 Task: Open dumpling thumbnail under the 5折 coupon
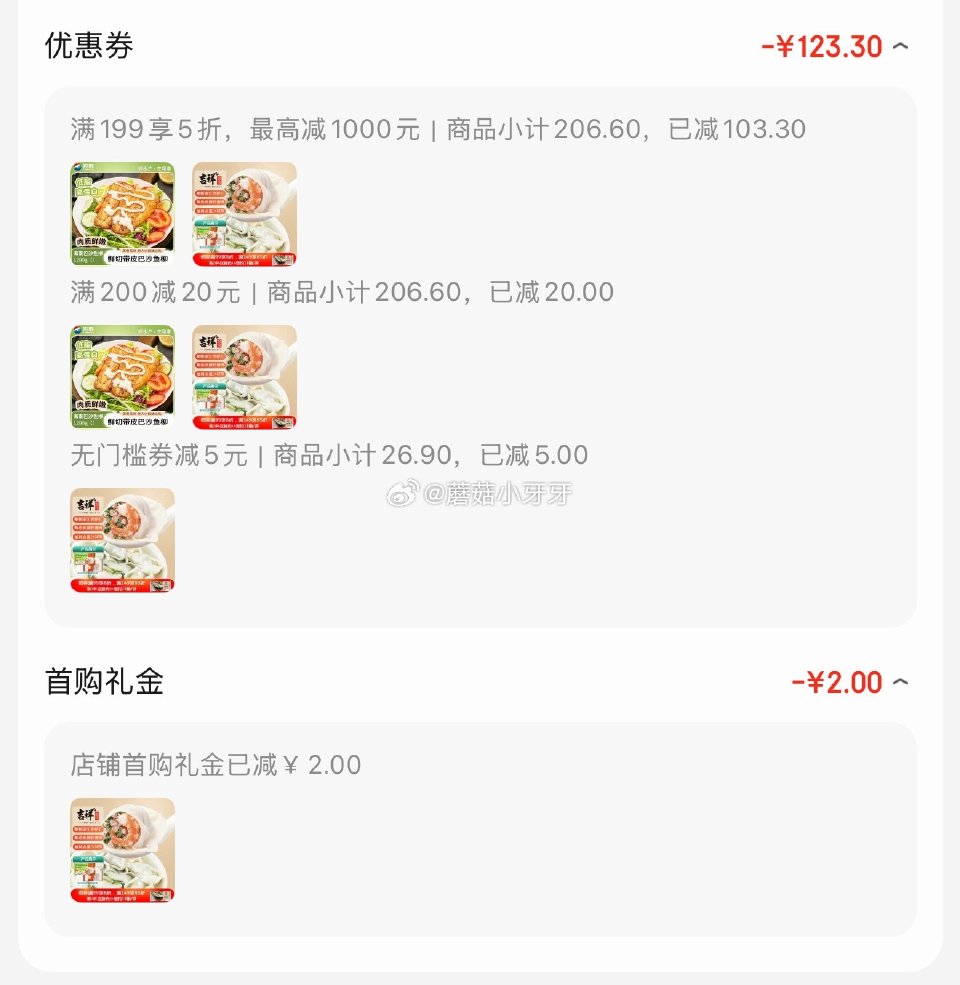[244, 213]
